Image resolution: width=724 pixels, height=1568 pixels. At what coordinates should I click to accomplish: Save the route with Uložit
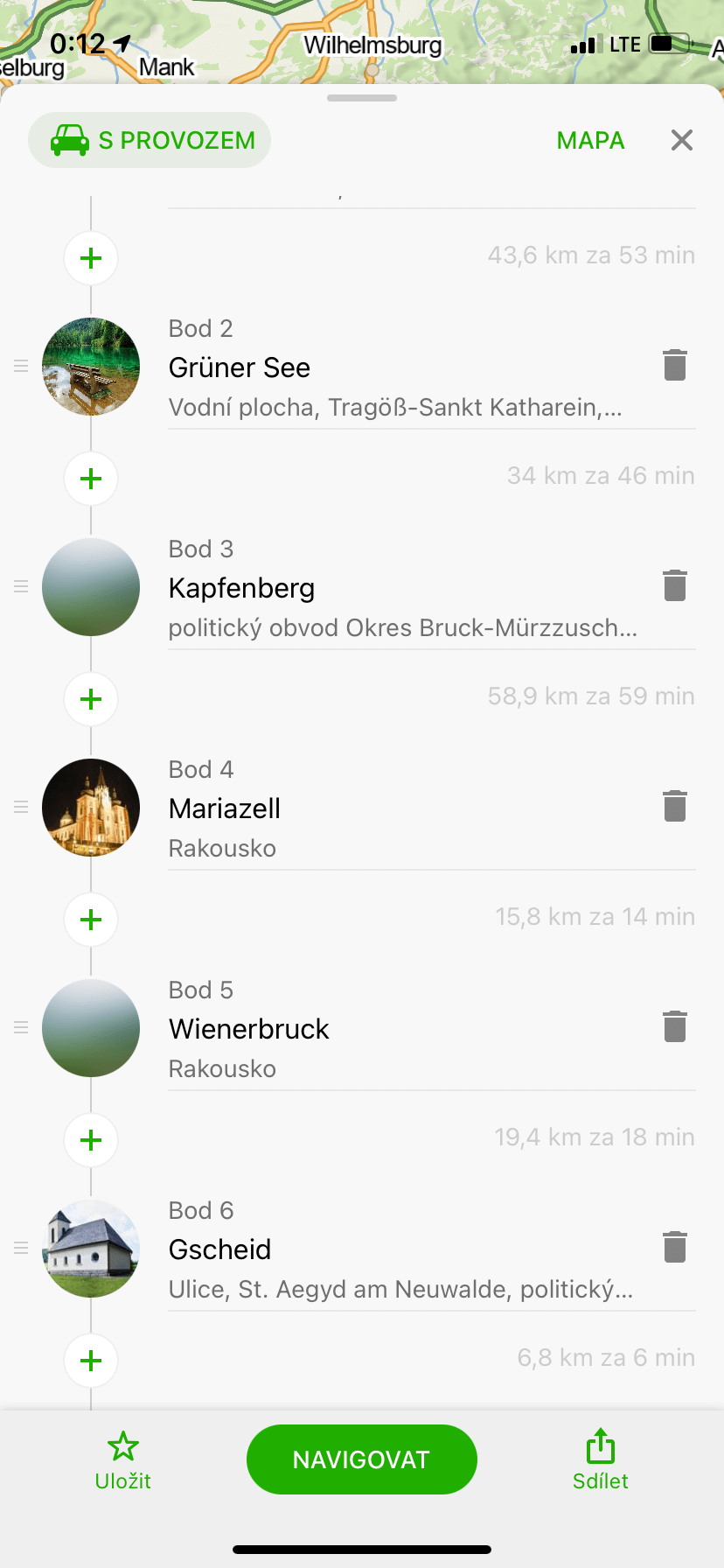[x=123, y=1459]
